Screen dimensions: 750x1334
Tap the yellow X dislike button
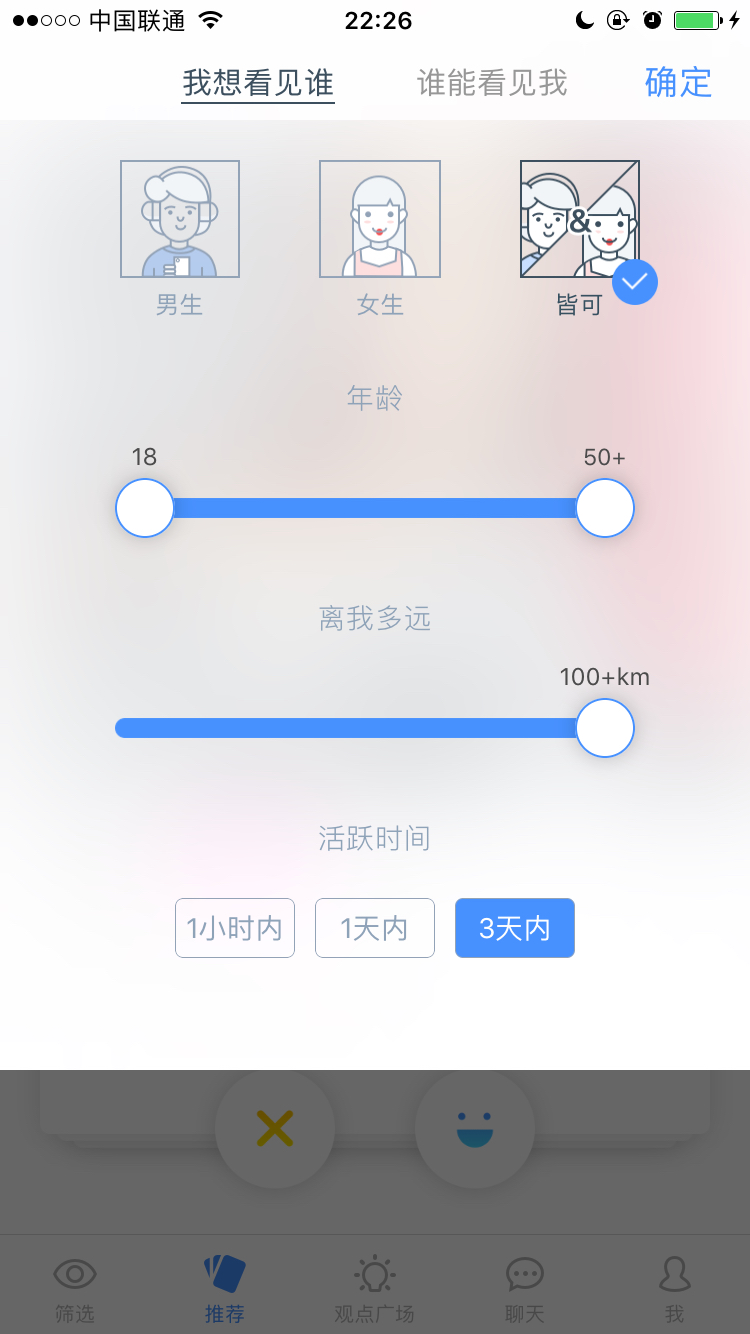coord(275,1129)
